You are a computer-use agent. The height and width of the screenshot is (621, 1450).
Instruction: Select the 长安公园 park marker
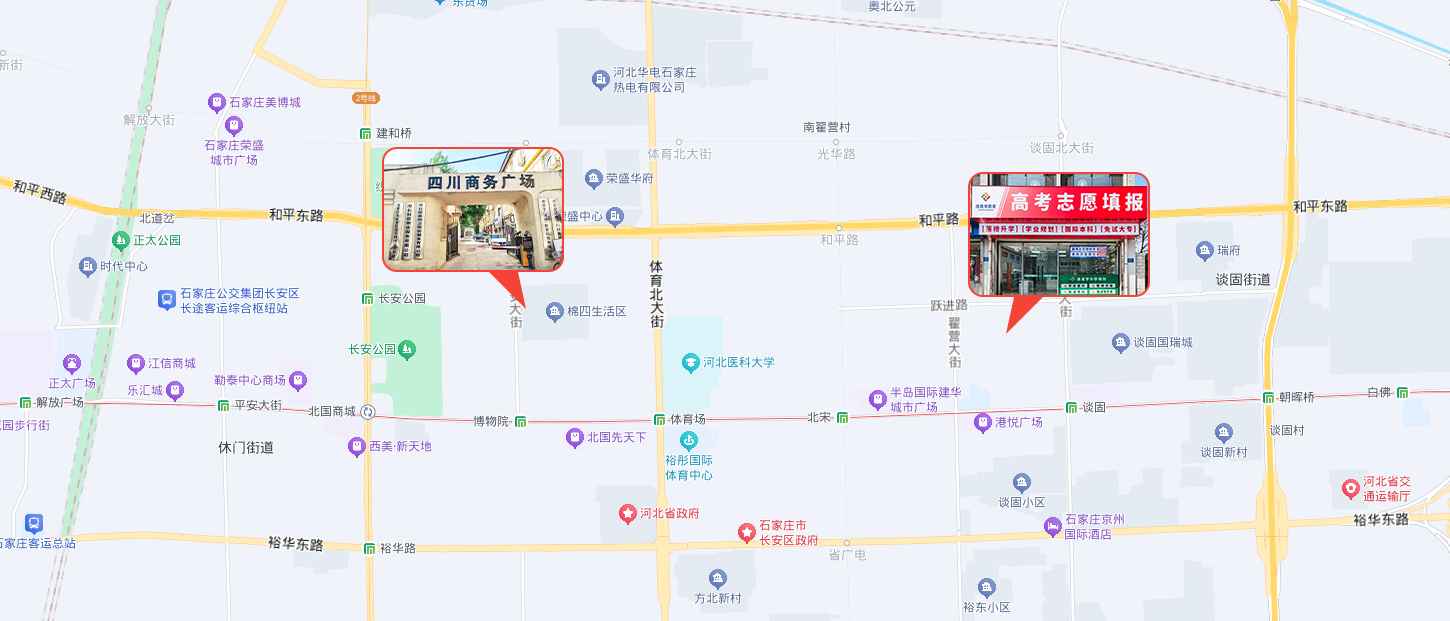[x=407, y=349]
